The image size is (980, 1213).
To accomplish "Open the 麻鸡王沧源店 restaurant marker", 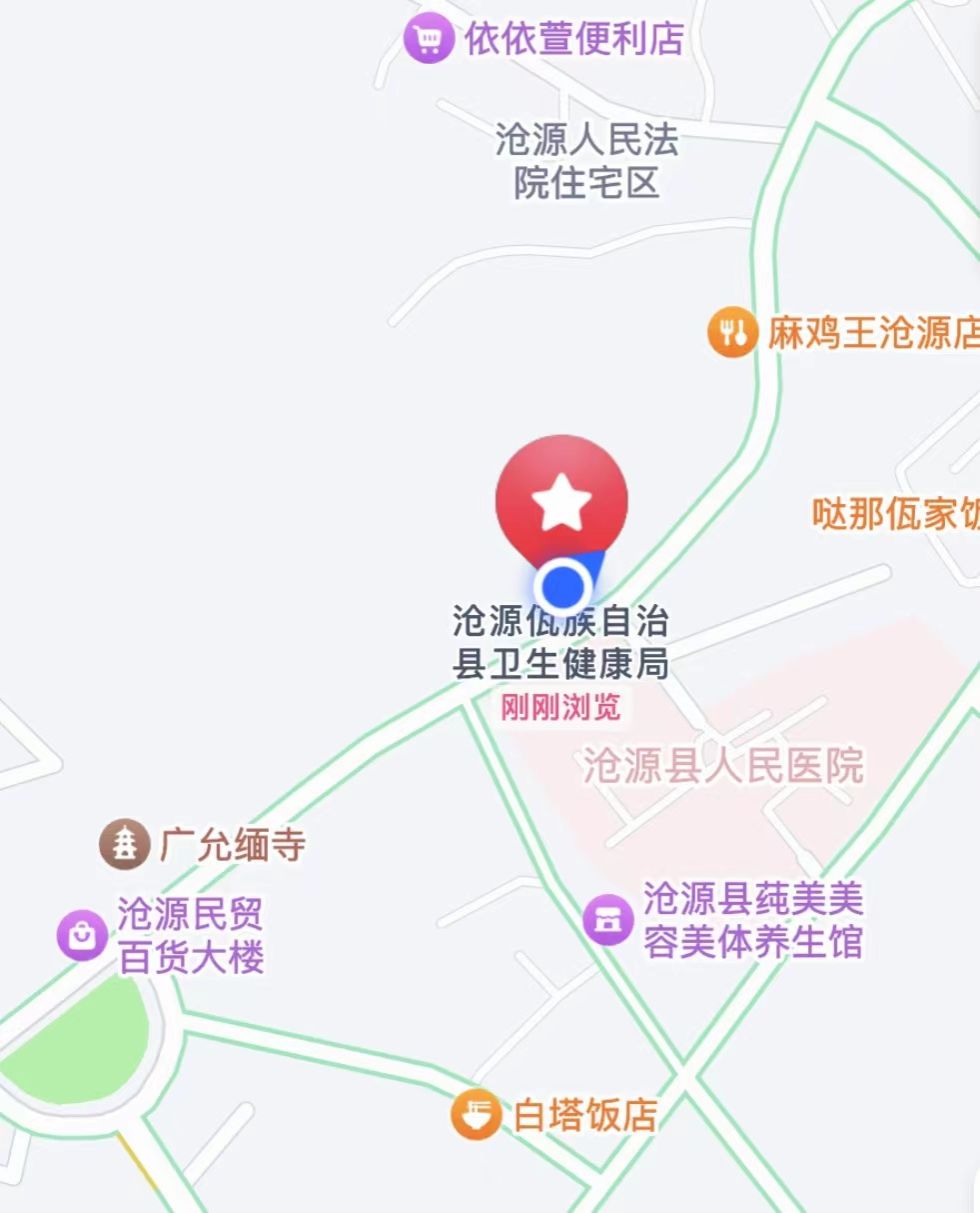I will (733, 332).
